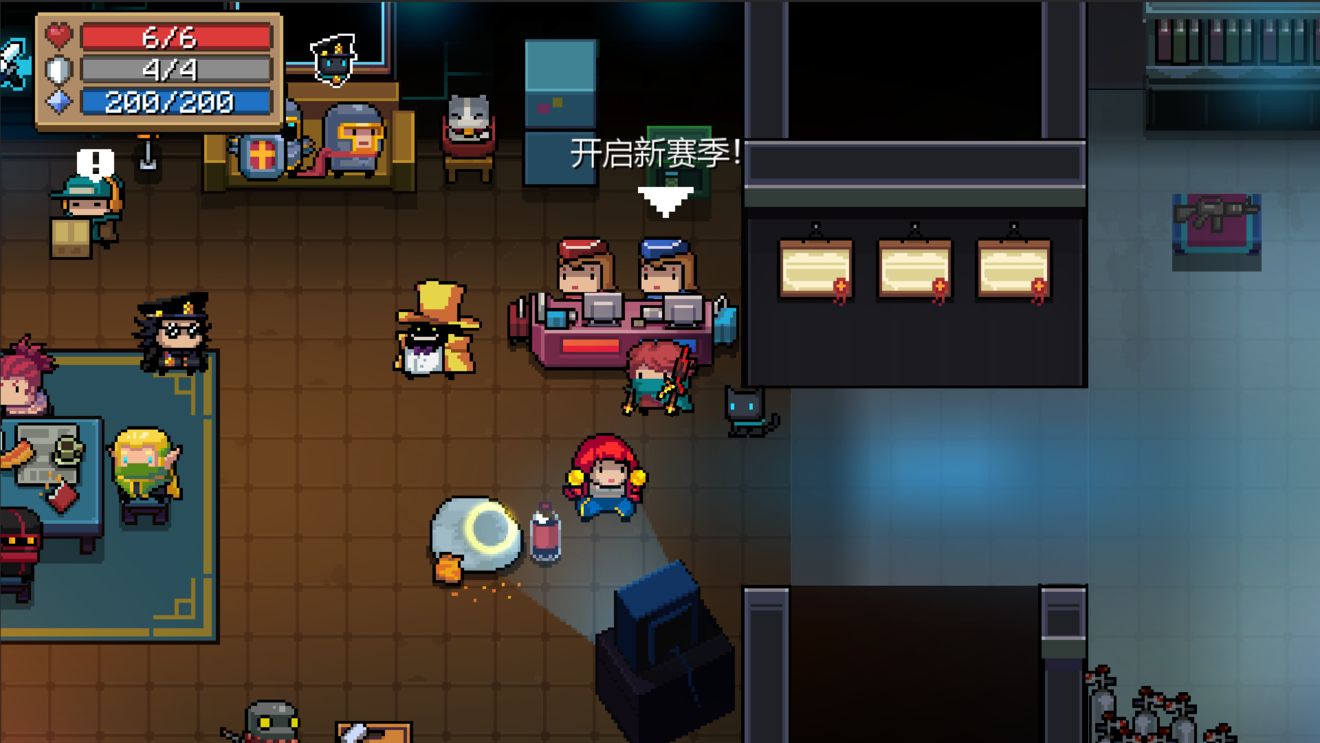Tap the television set
Screen dimensions: 1320x743
coord(663,650)
